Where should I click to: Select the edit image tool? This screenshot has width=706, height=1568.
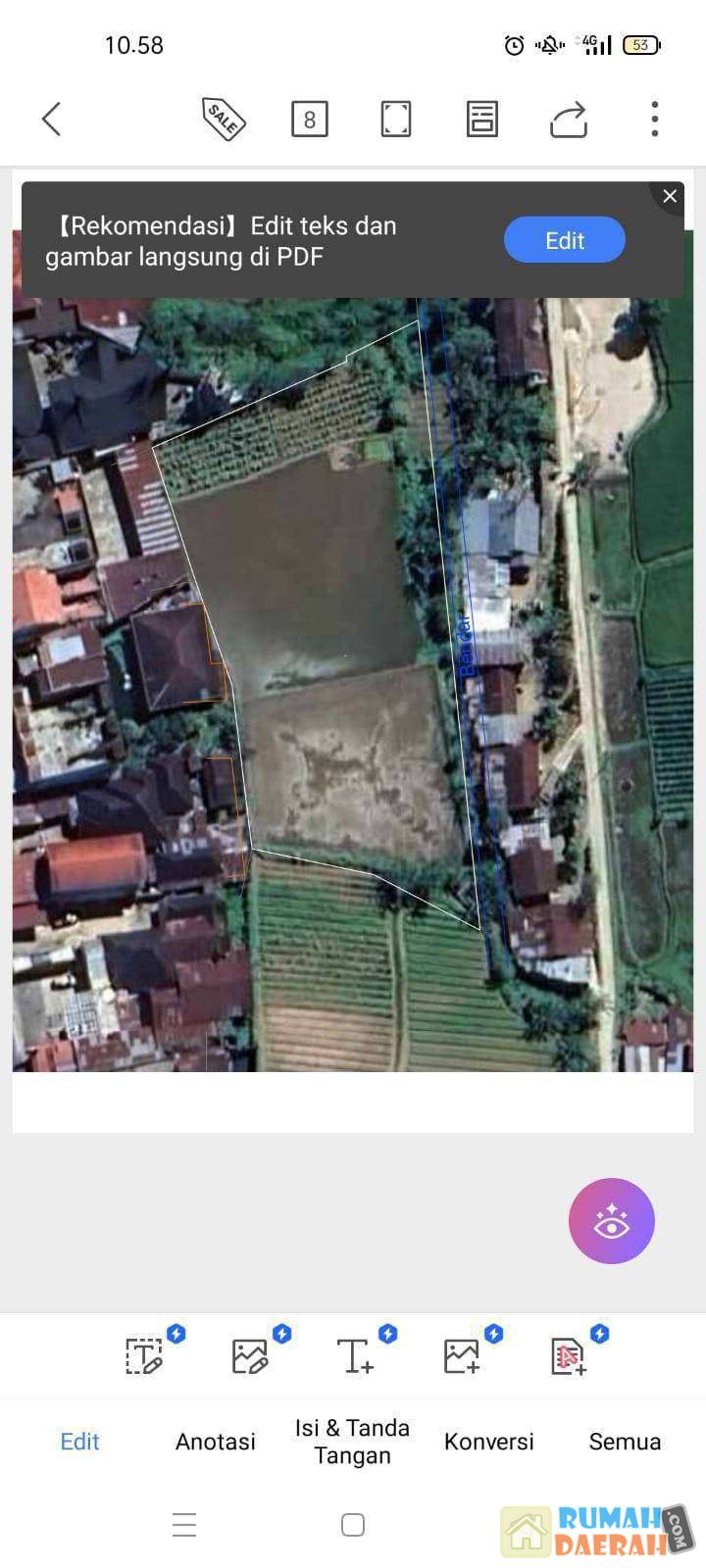point(250,1355)
